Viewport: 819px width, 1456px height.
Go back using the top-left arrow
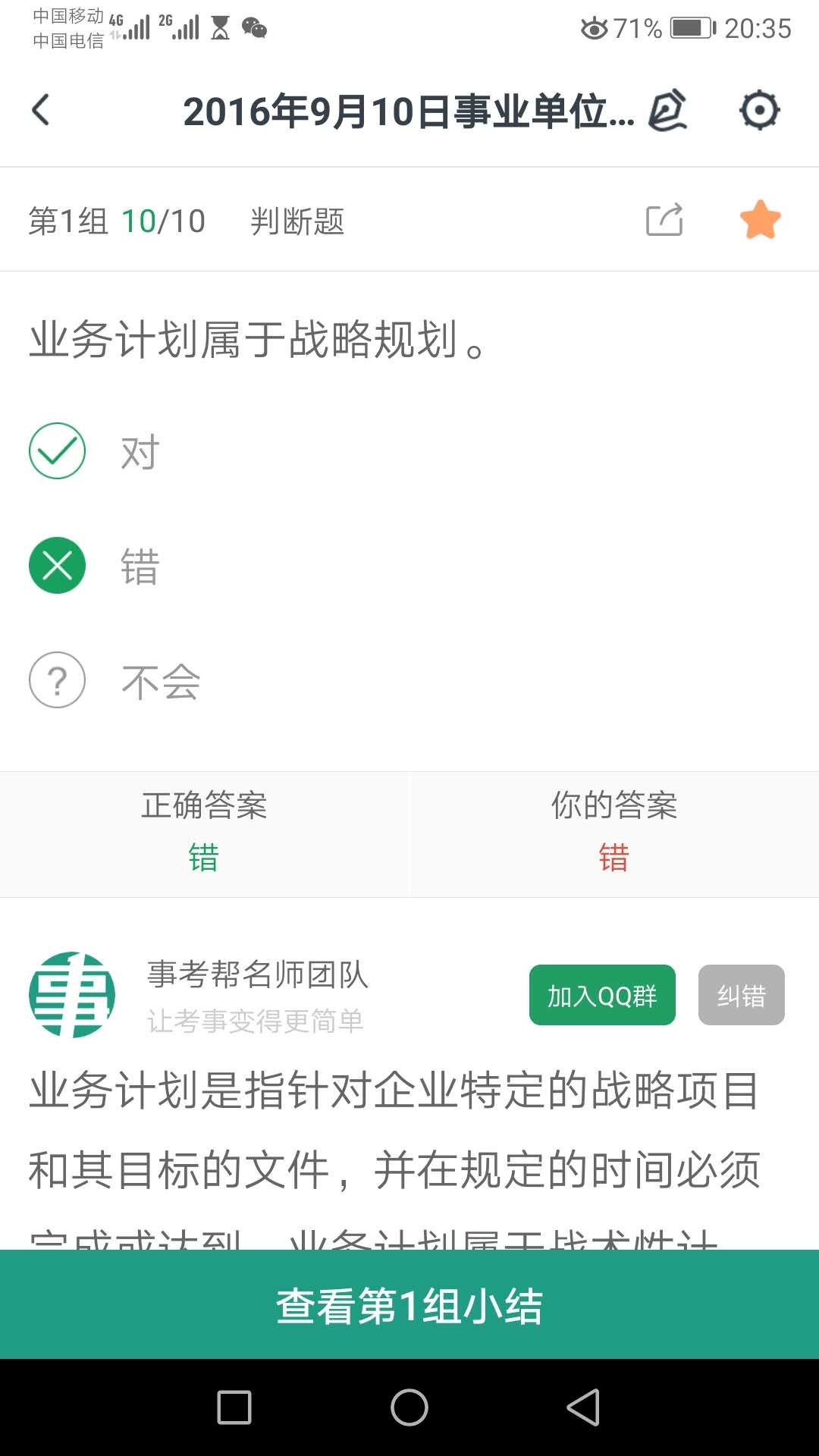(x=41, y=111)
